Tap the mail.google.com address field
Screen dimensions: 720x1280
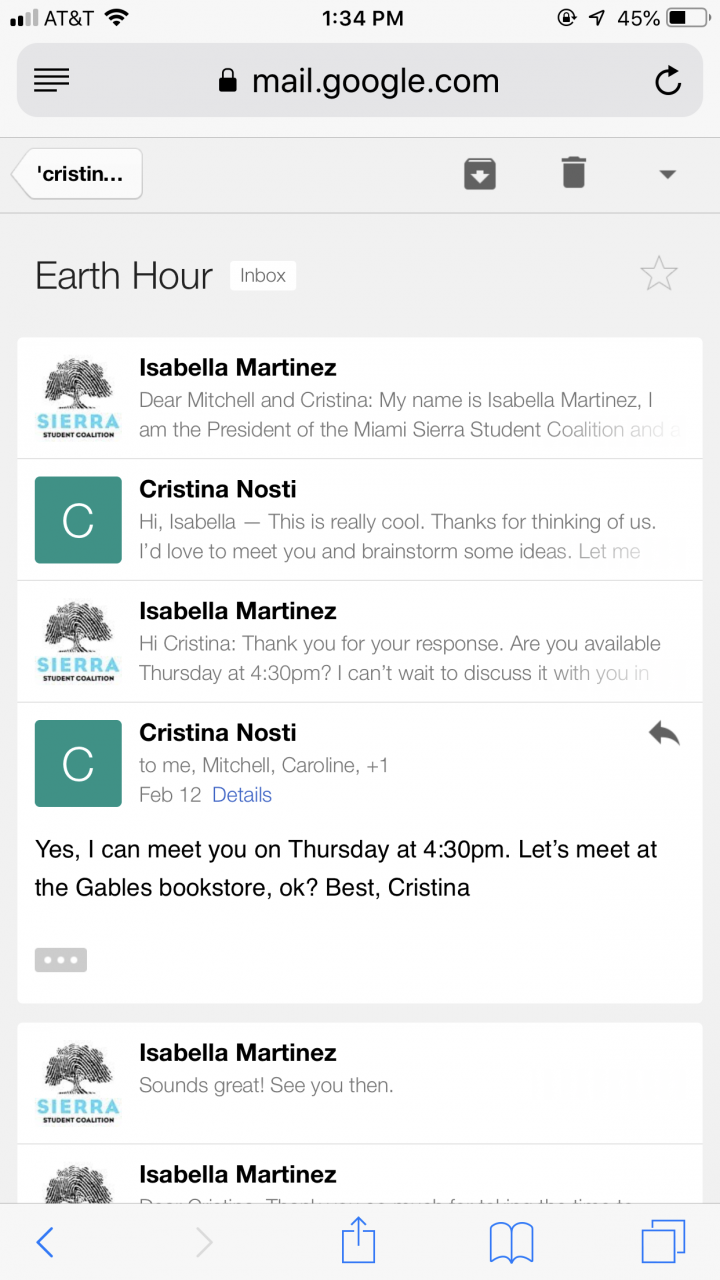(x=360, y=81)
